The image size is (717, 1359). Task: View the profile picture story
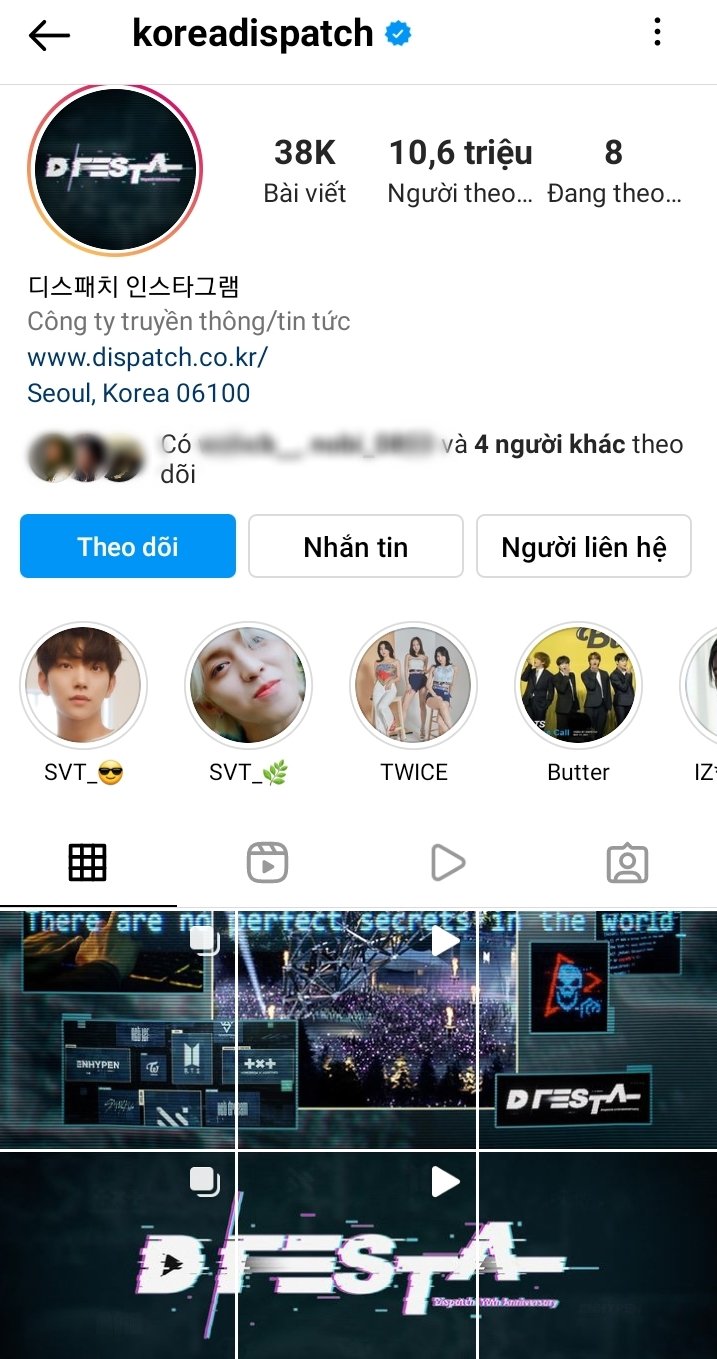(115, 169)
